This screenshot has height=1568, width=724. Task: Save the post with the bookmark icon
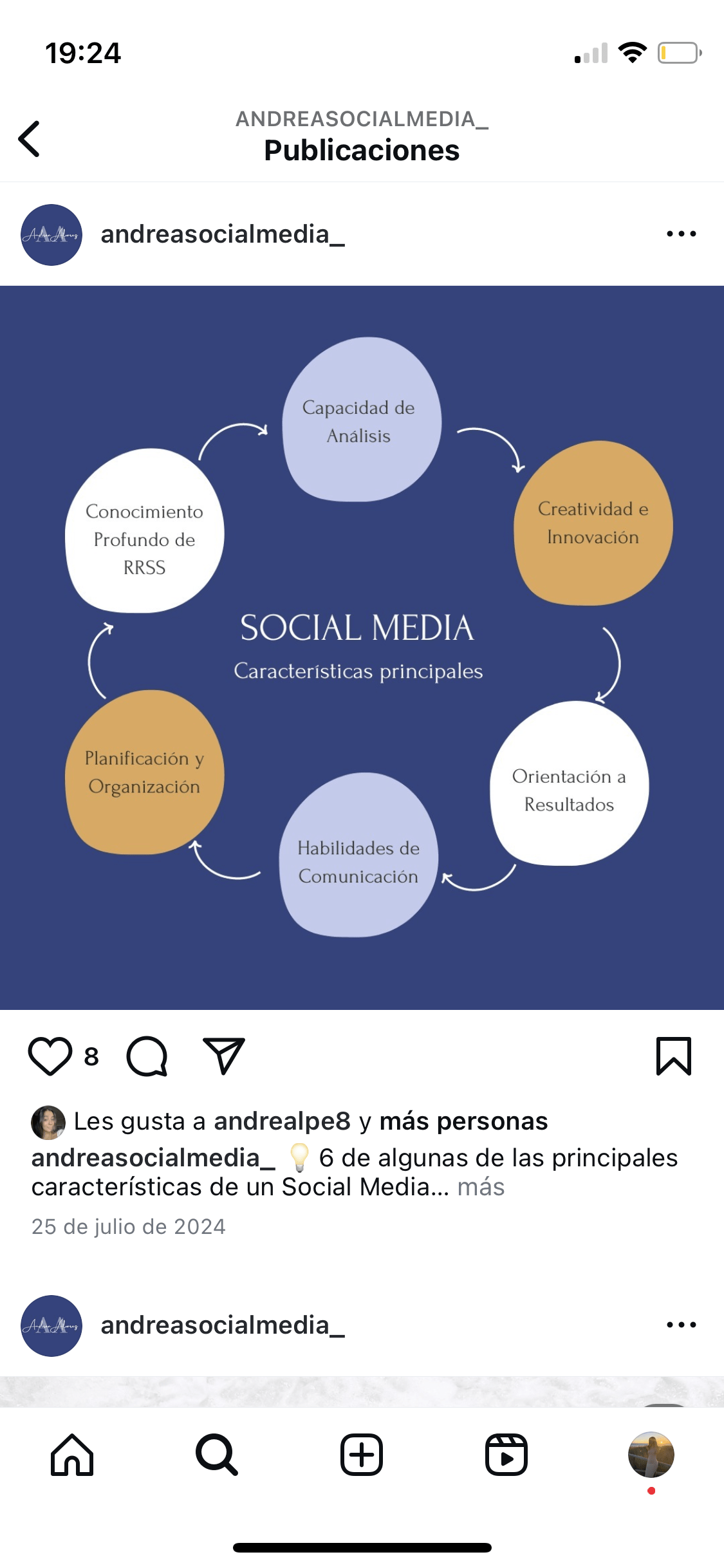coord(673,1056)
